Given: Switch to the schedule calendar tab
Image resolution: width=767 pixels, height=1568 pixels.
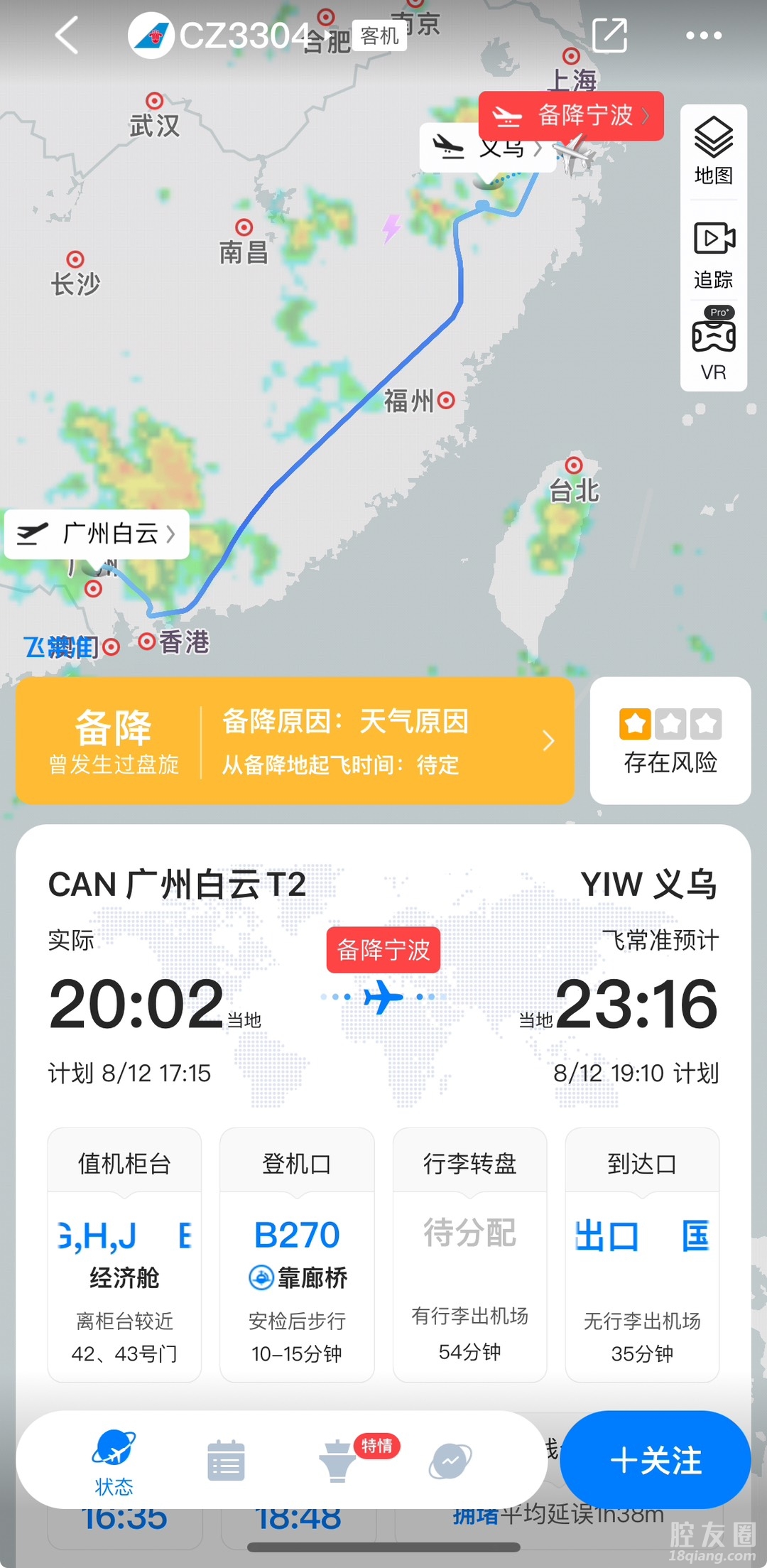Looking at the screenshot, I should coord(226,1461).
